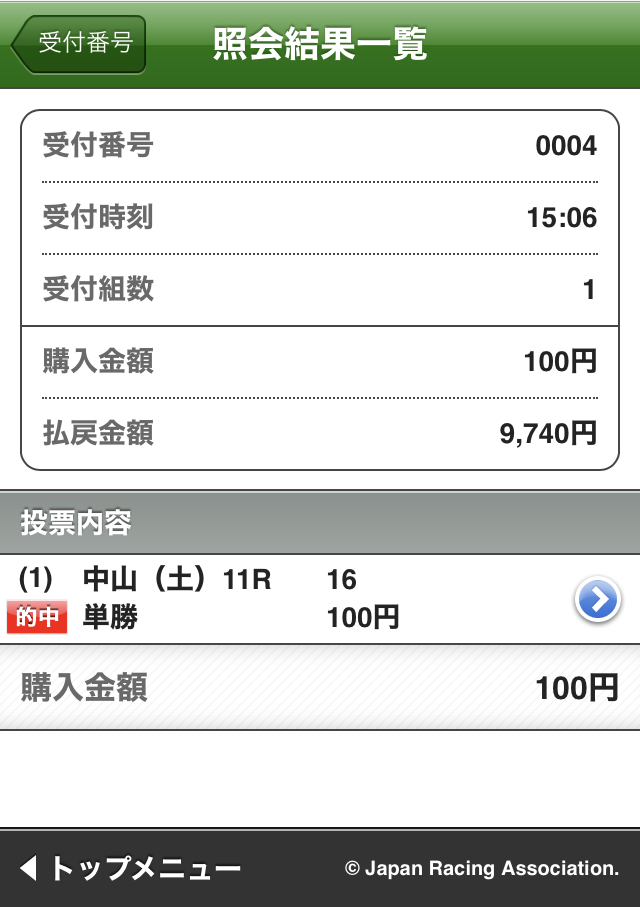Open details of 中山（土）11R 単勝 bet
This screenshot has width=640, height=907.
[597, 600]
